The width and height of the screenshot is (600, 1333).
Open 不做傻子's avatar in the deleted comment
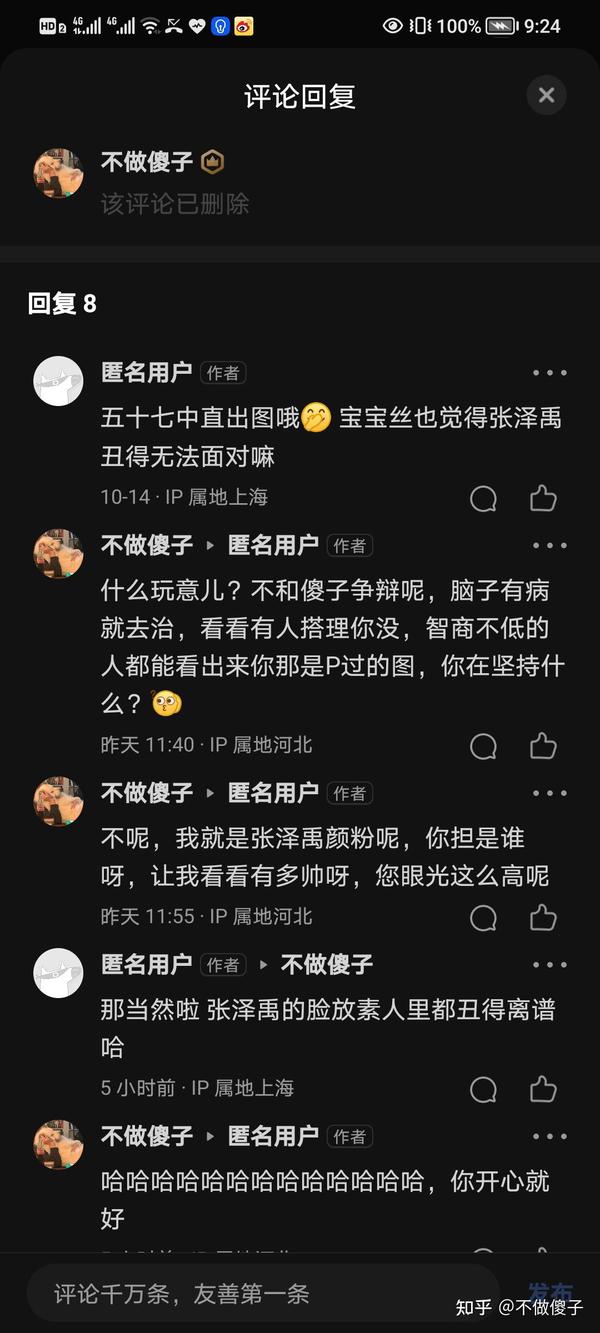point(58,174)
